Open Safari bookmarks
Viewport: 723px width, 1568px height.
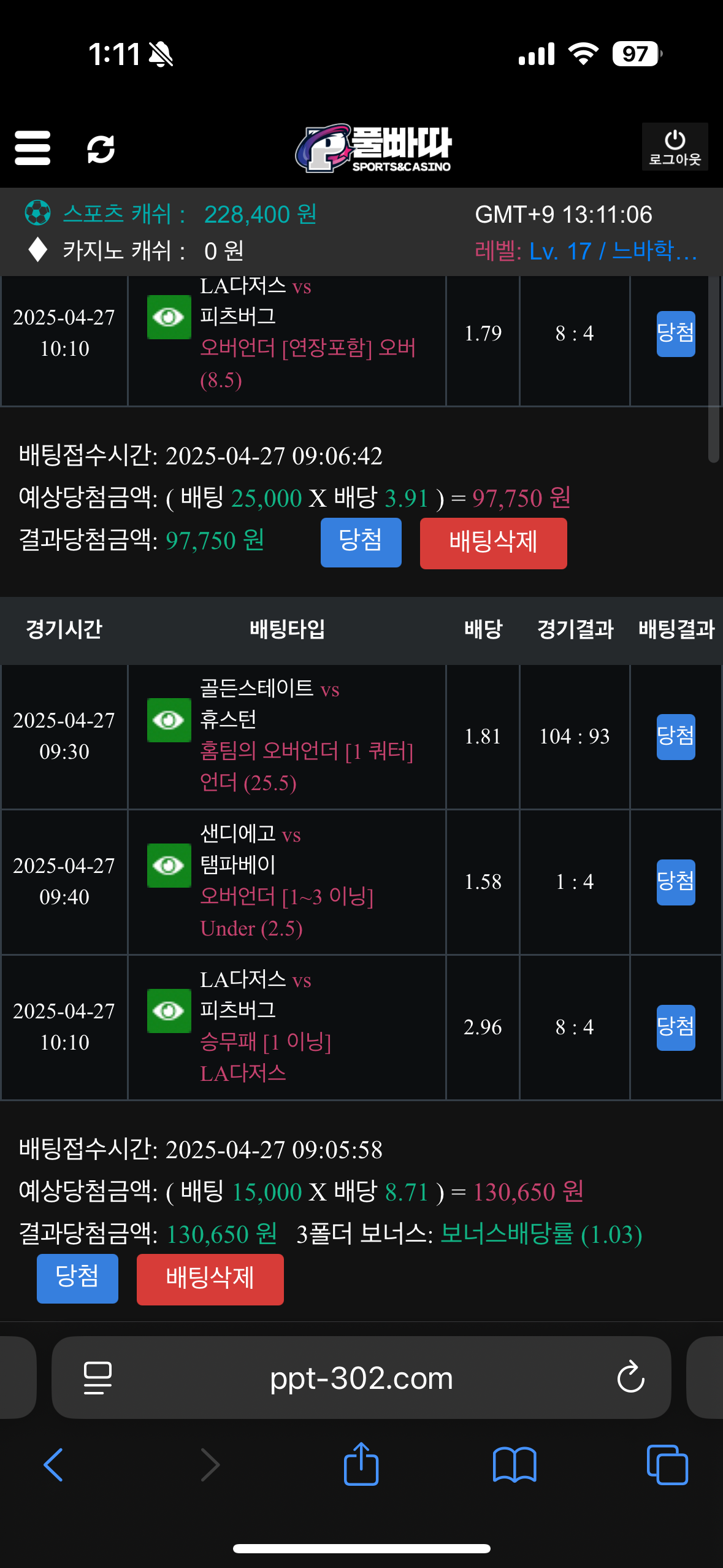[x=515, y=1465]
